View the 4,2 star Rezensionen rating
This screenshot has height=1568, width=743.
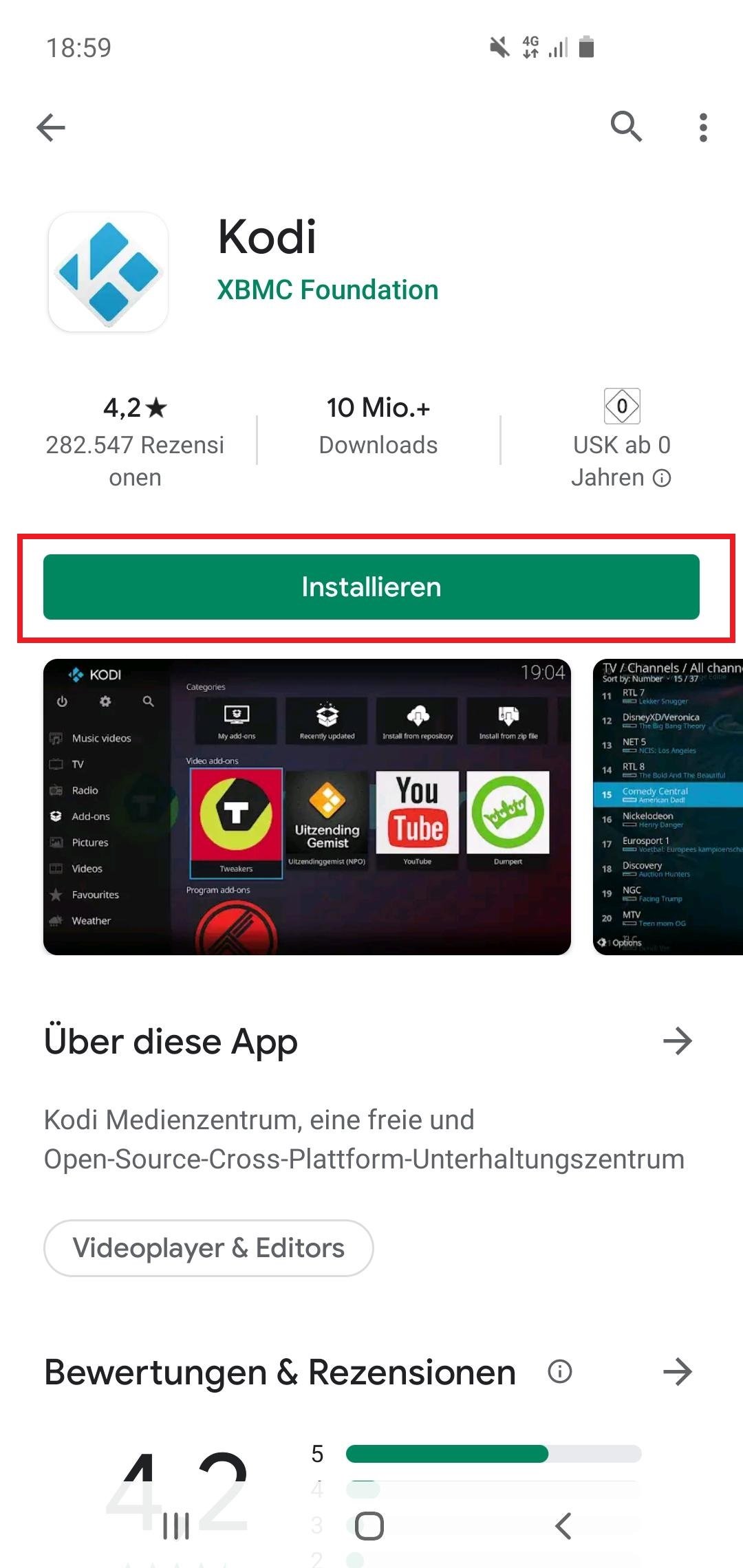[x=135, y=440]
